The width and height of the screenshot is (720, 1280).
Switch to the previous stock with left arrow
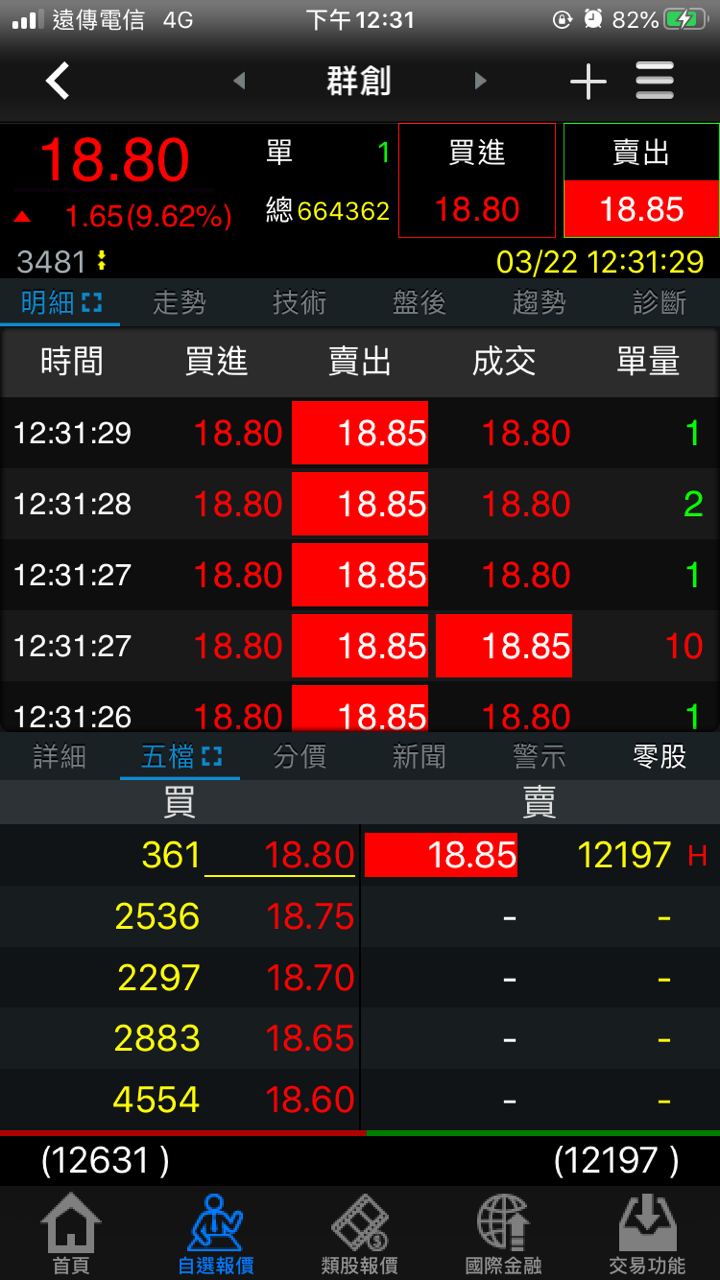tap(239, 81)
